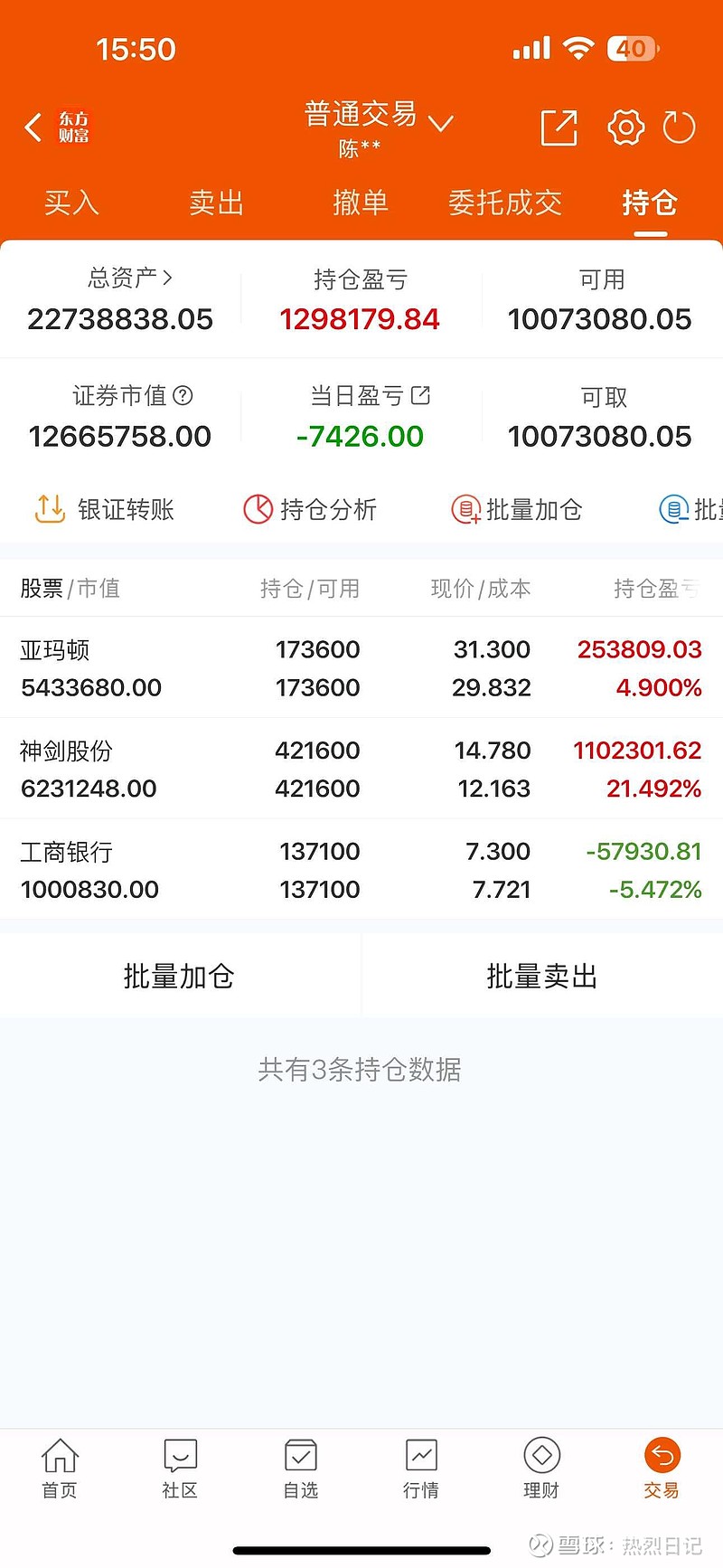Show help for 证券市值
The height and width of the screenshot is (1568, 723).
183,395
